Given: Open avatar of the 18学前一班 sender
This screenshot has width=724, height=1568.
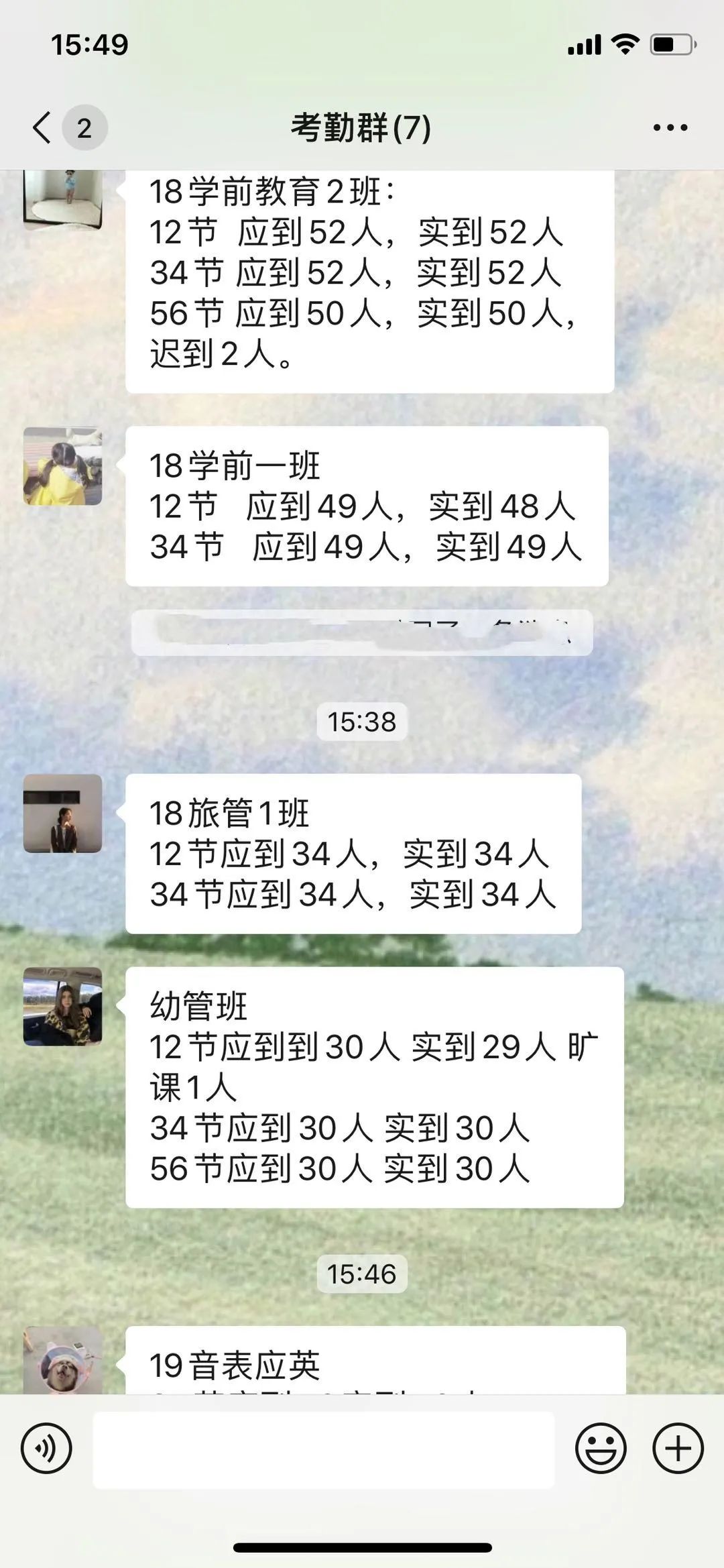Looking at the screenshot, I should 63,466.
